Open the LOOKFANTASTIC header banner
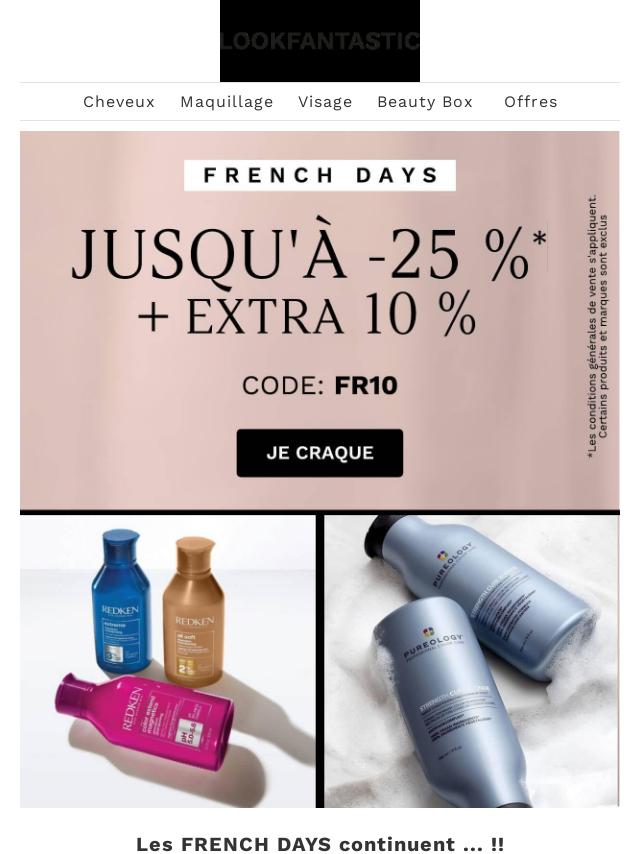Screen dimensions: 640x854 [320, 41]
